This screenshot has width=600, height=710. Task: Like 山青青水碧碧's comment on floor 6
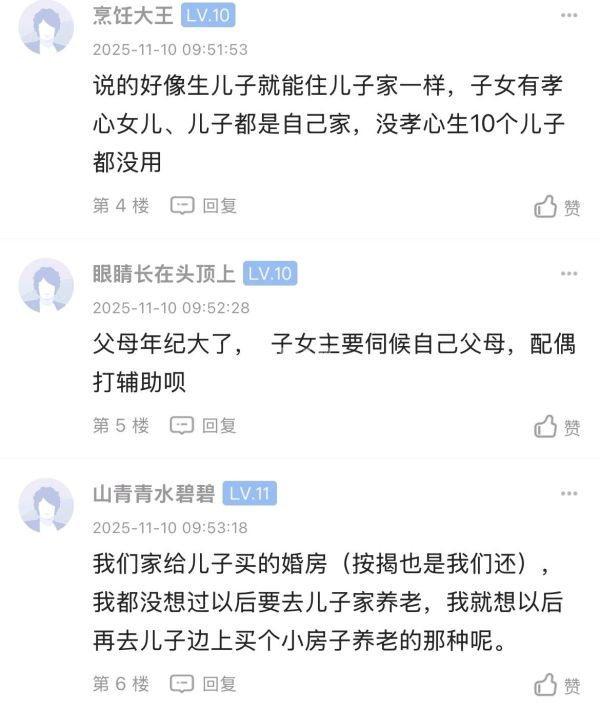(556, 686)
